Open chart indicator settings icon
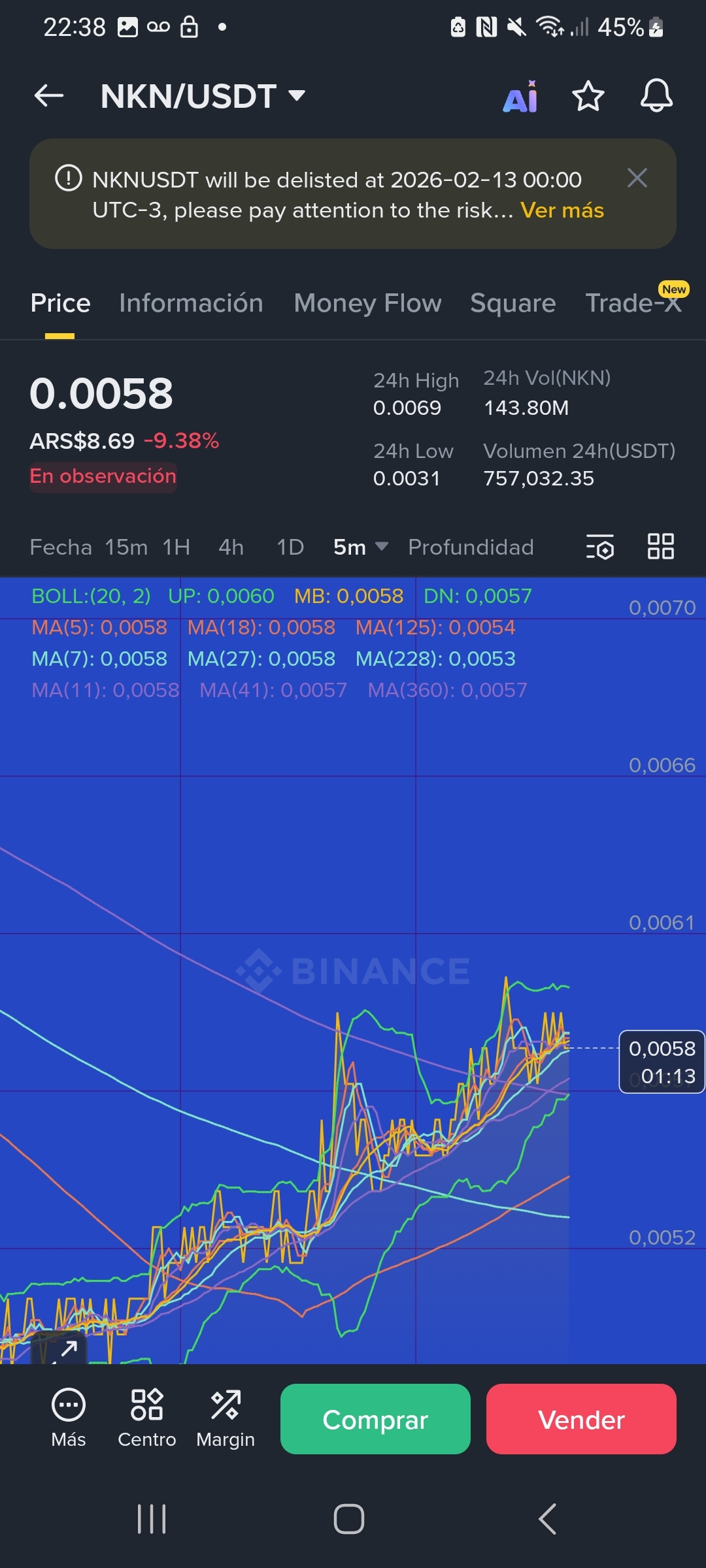The image size is (706, 1568). (x=599, y=547)
